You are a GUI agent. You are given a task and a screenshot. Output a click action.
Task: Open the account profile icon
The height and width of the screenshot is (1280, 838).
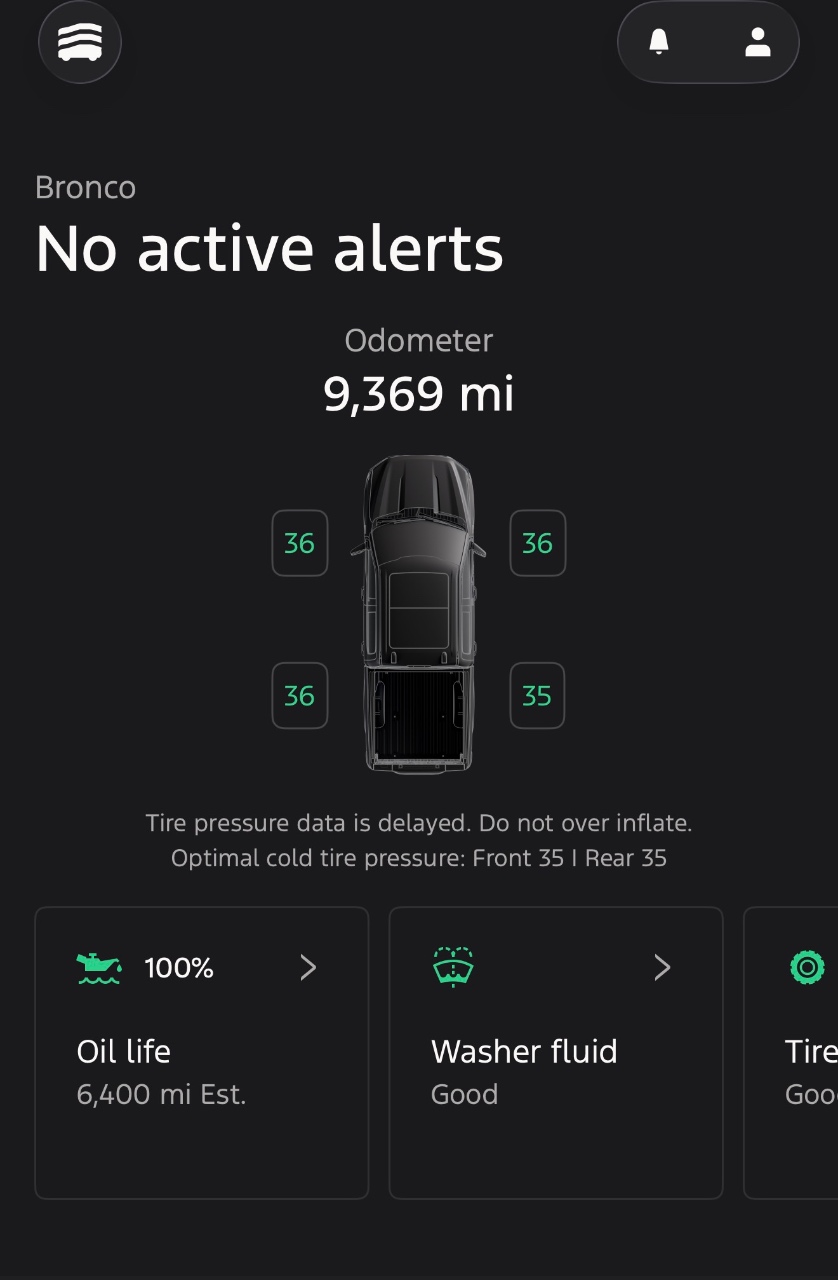pos(758,42)
